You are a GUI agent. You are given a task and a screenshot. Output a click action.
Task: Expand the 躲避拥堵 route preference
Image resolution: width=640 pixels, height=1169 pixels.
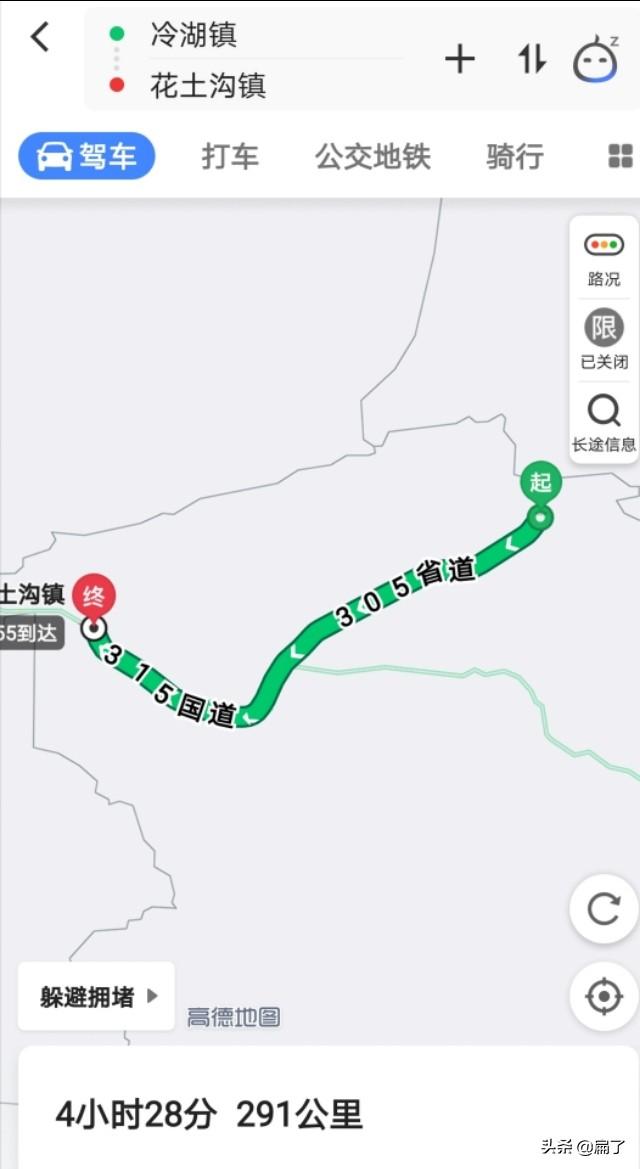tap(97, 996)
